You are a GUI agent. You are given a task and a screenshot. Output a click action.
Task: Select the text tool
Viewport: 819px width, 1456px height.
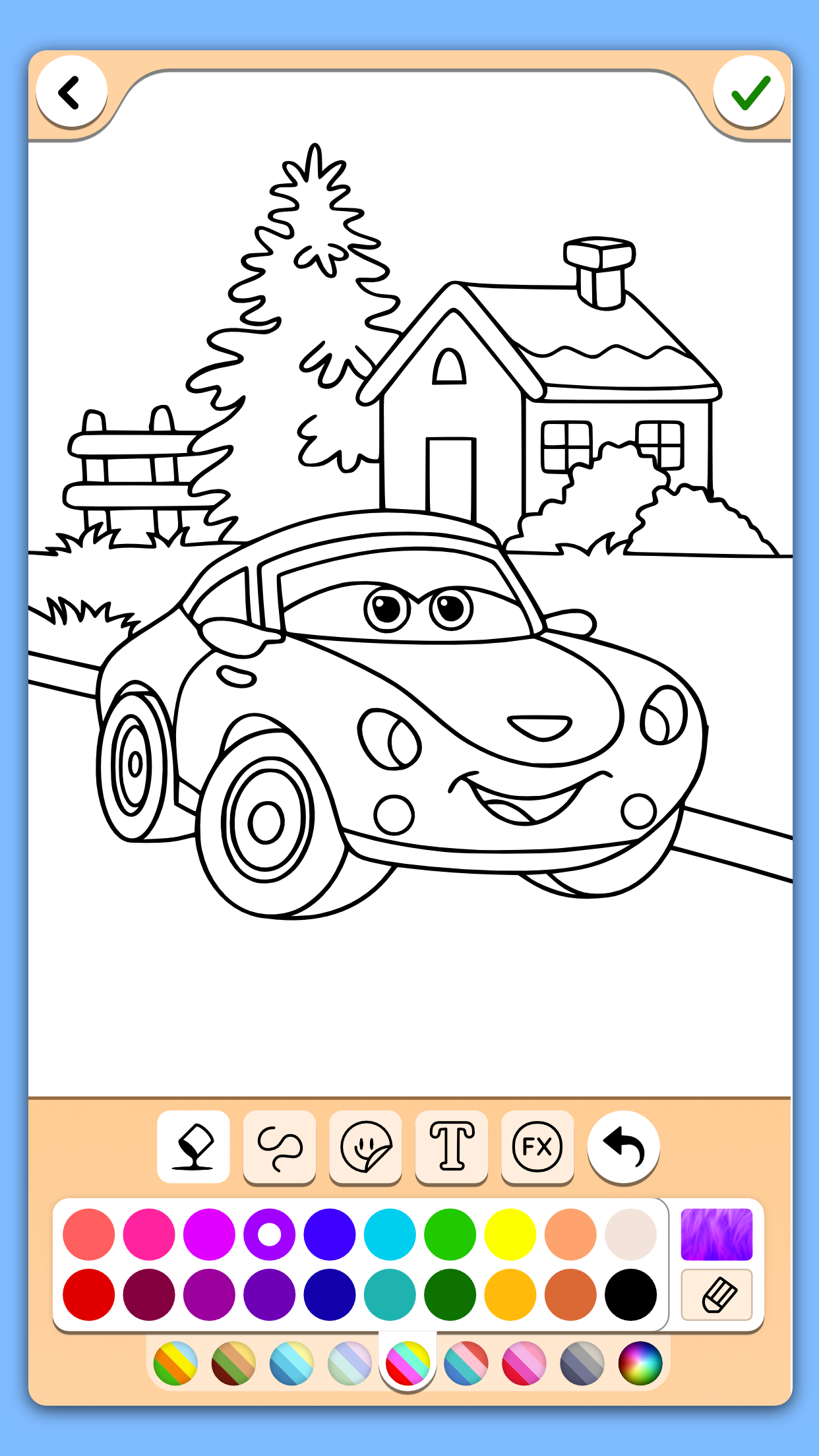(452, 1147)
